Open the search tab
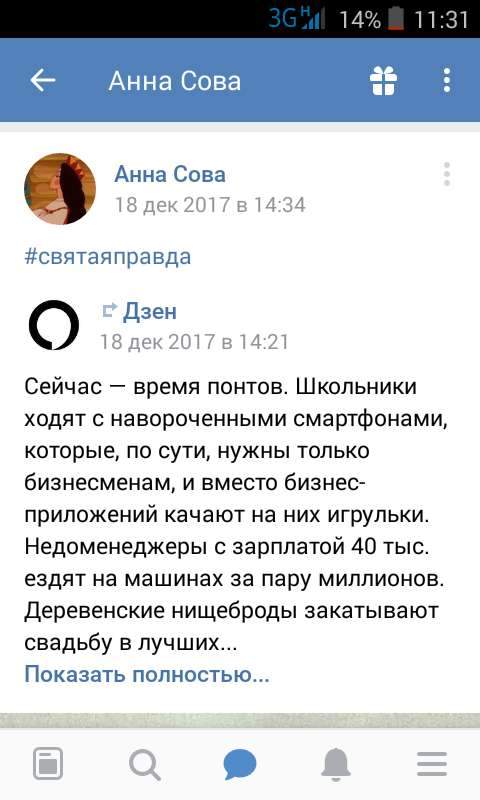Viewport: 480px width, 800px height. coord(144,764)
